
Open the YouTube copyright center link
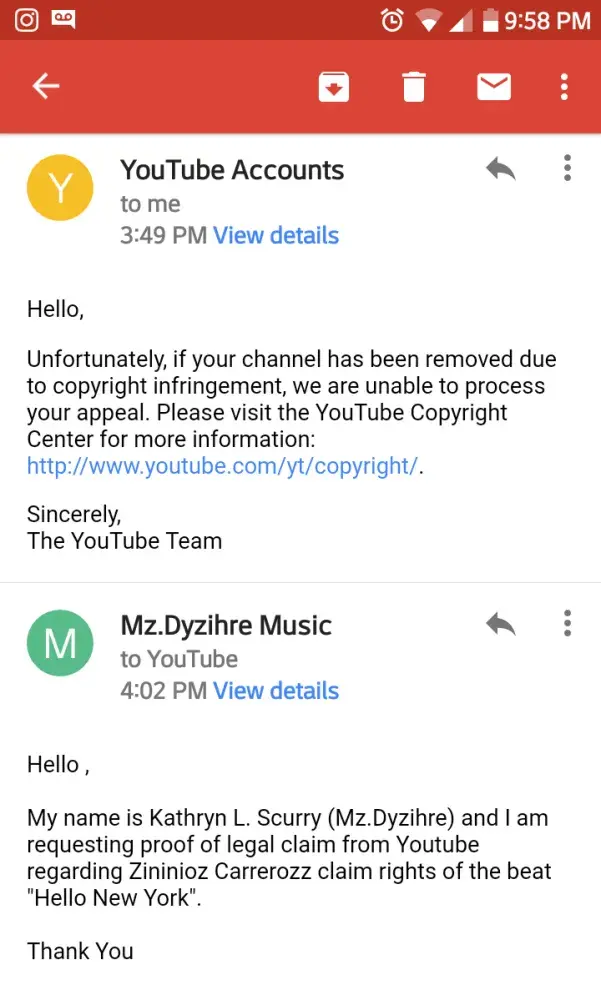pos(221,466)
